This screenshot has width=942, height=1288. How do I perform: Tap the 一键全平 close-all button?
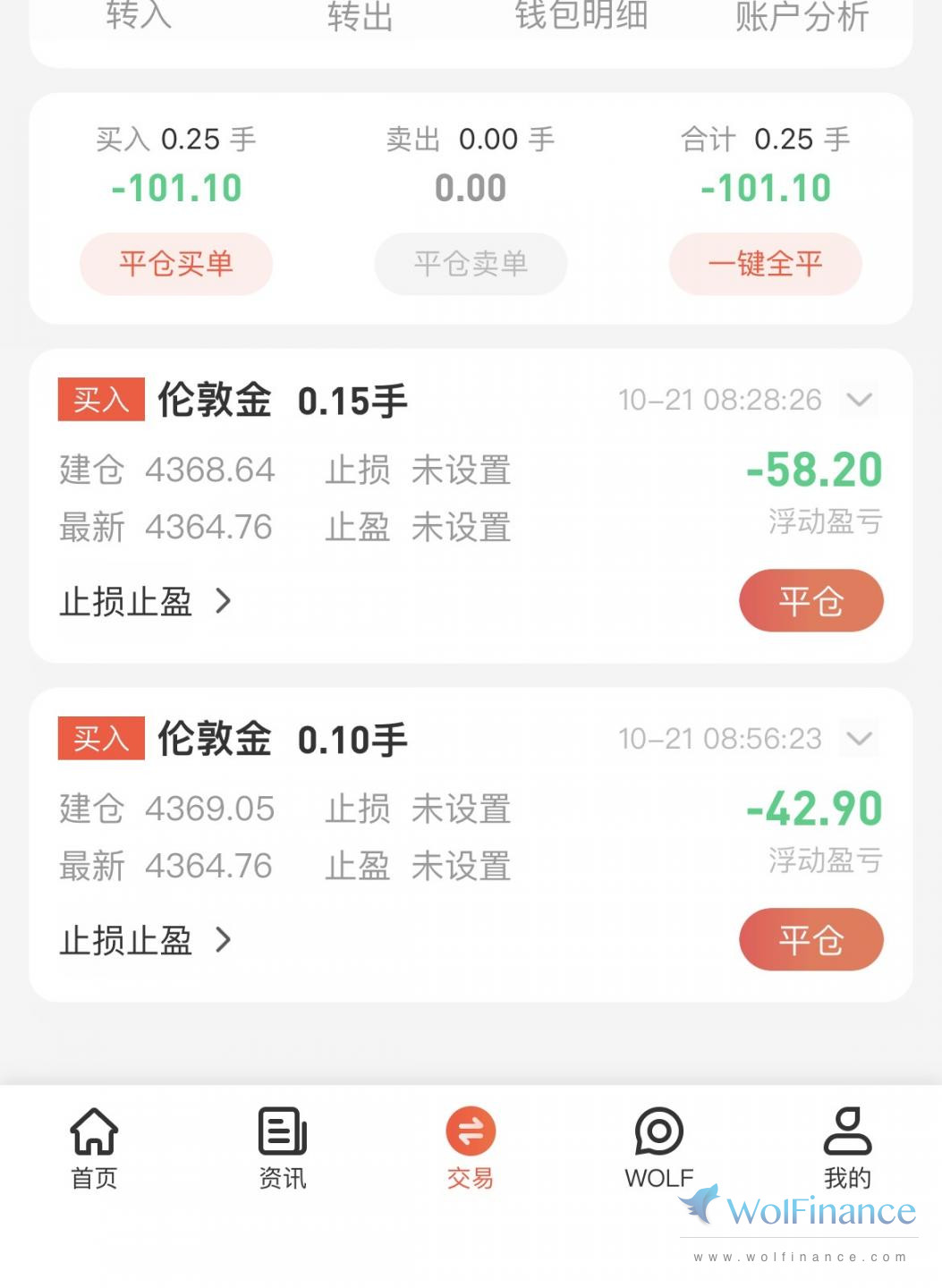coord(765,264)
